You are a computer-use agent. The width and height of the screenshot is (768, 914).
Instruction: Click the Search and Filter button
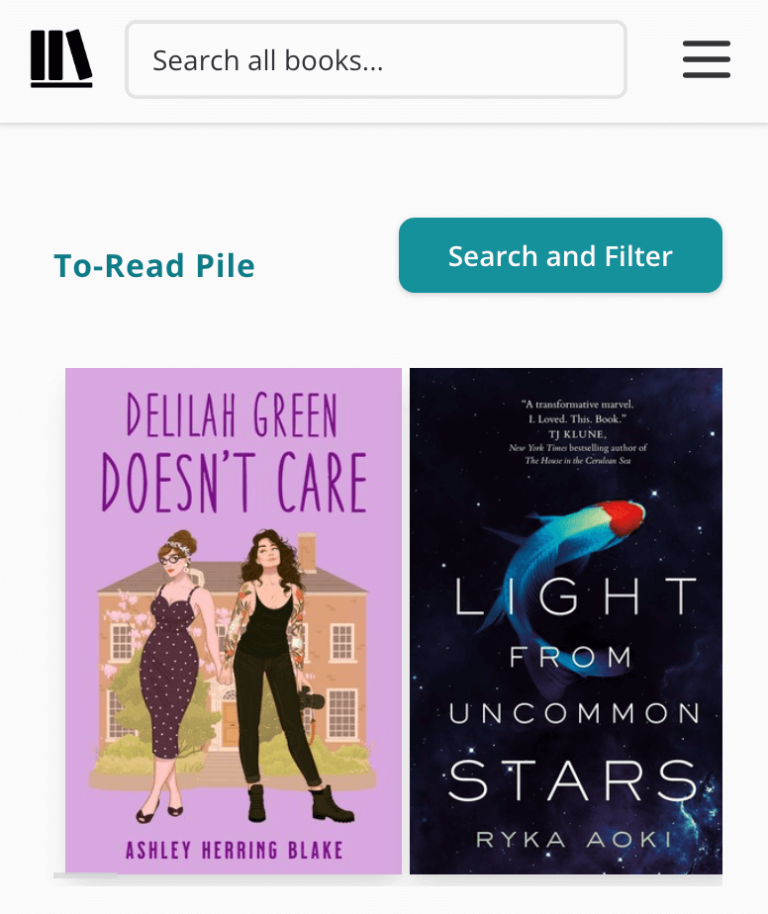tap(560, 255)
